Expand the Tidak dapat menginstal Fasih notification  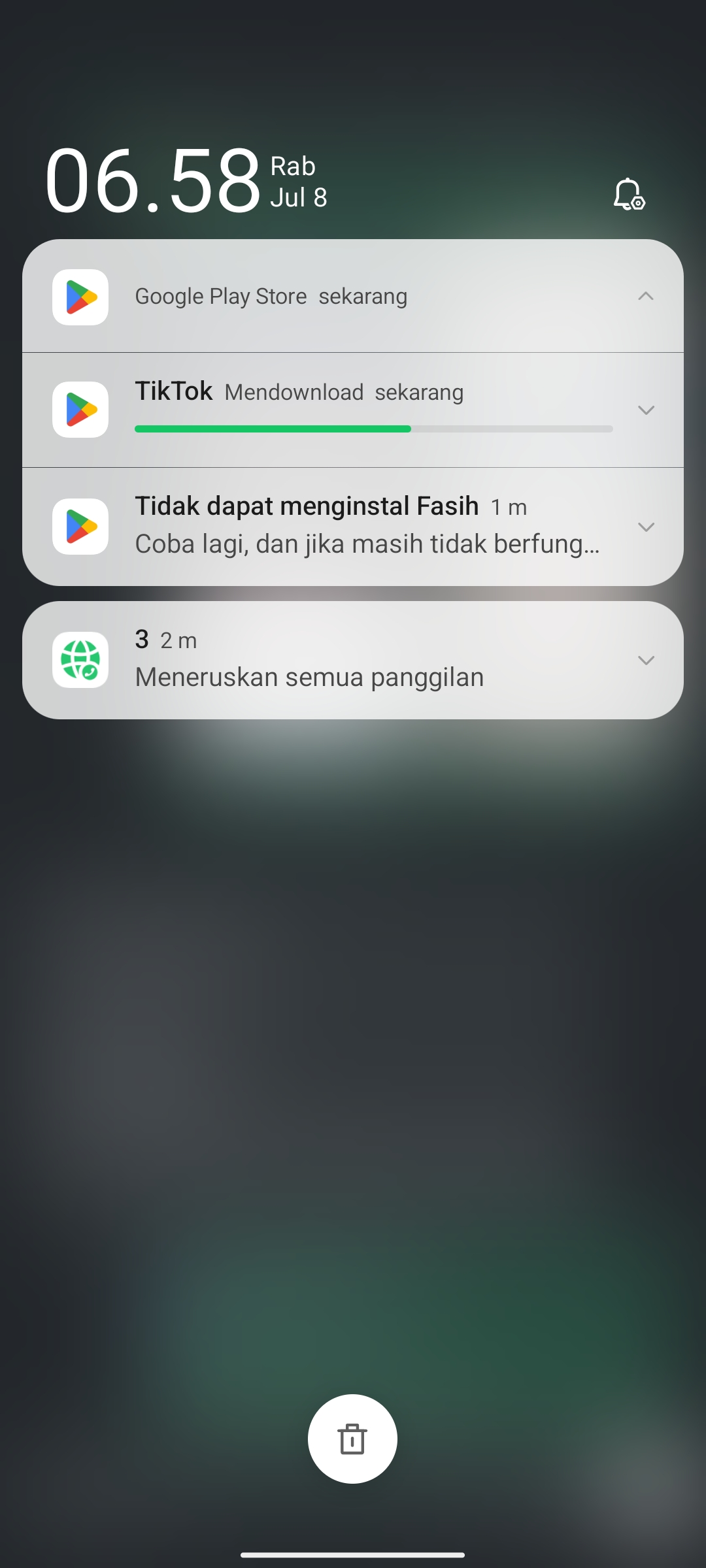pos(646,527)
